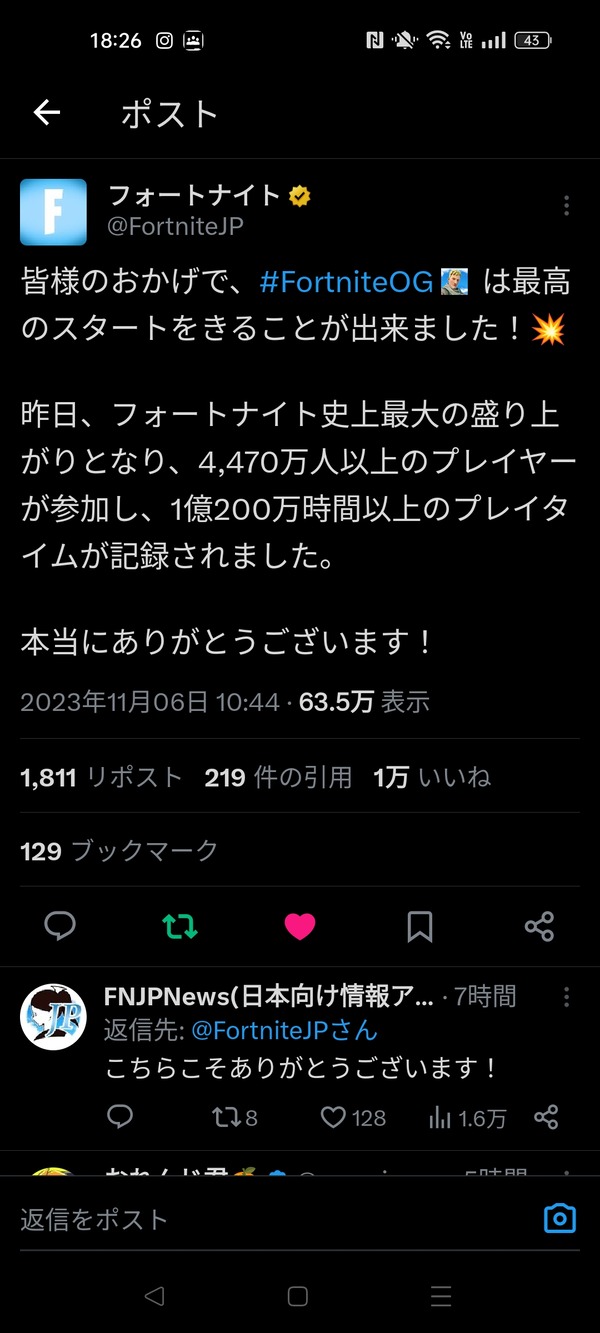Share the FortniteJP post

[539, 927]
